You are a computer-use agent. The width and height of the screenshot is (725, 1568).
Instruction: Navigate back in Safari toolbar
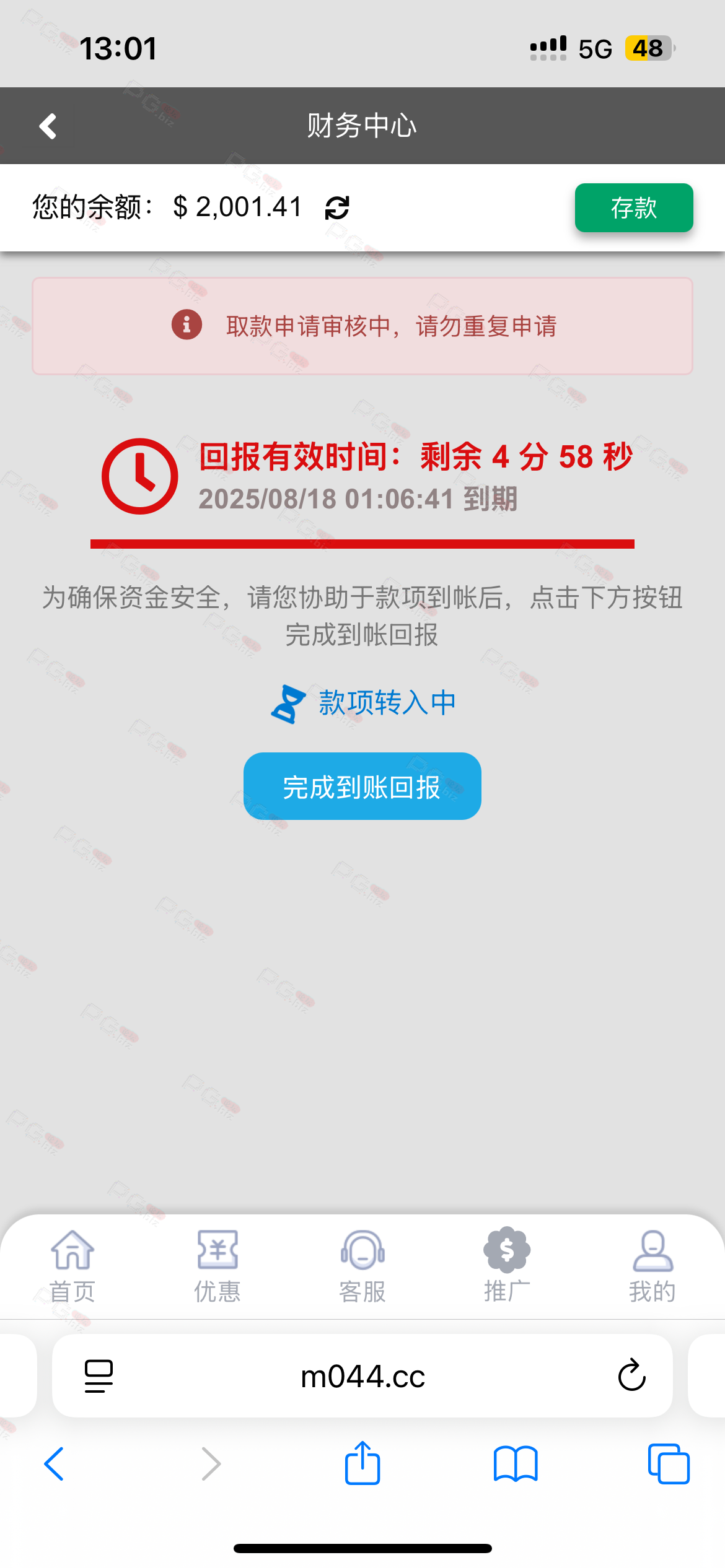[55, 1464]
